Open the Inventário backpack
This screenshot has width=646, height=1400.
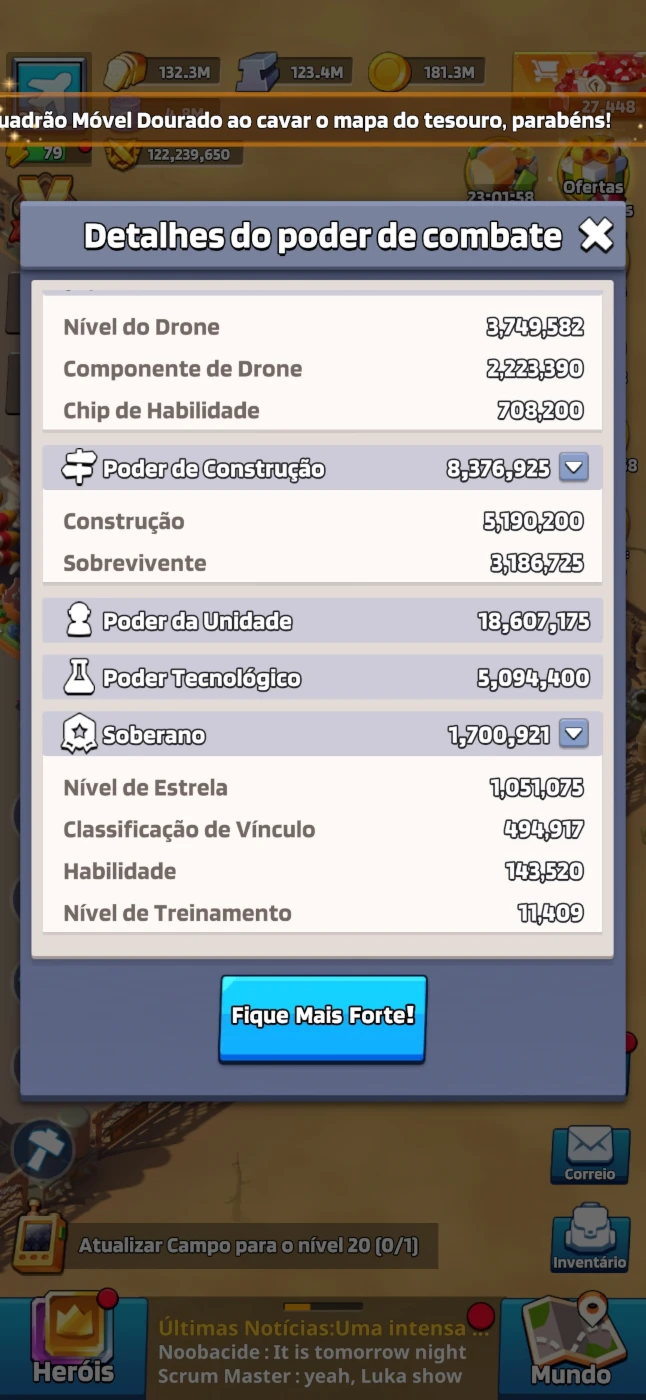pos(590,1238)
